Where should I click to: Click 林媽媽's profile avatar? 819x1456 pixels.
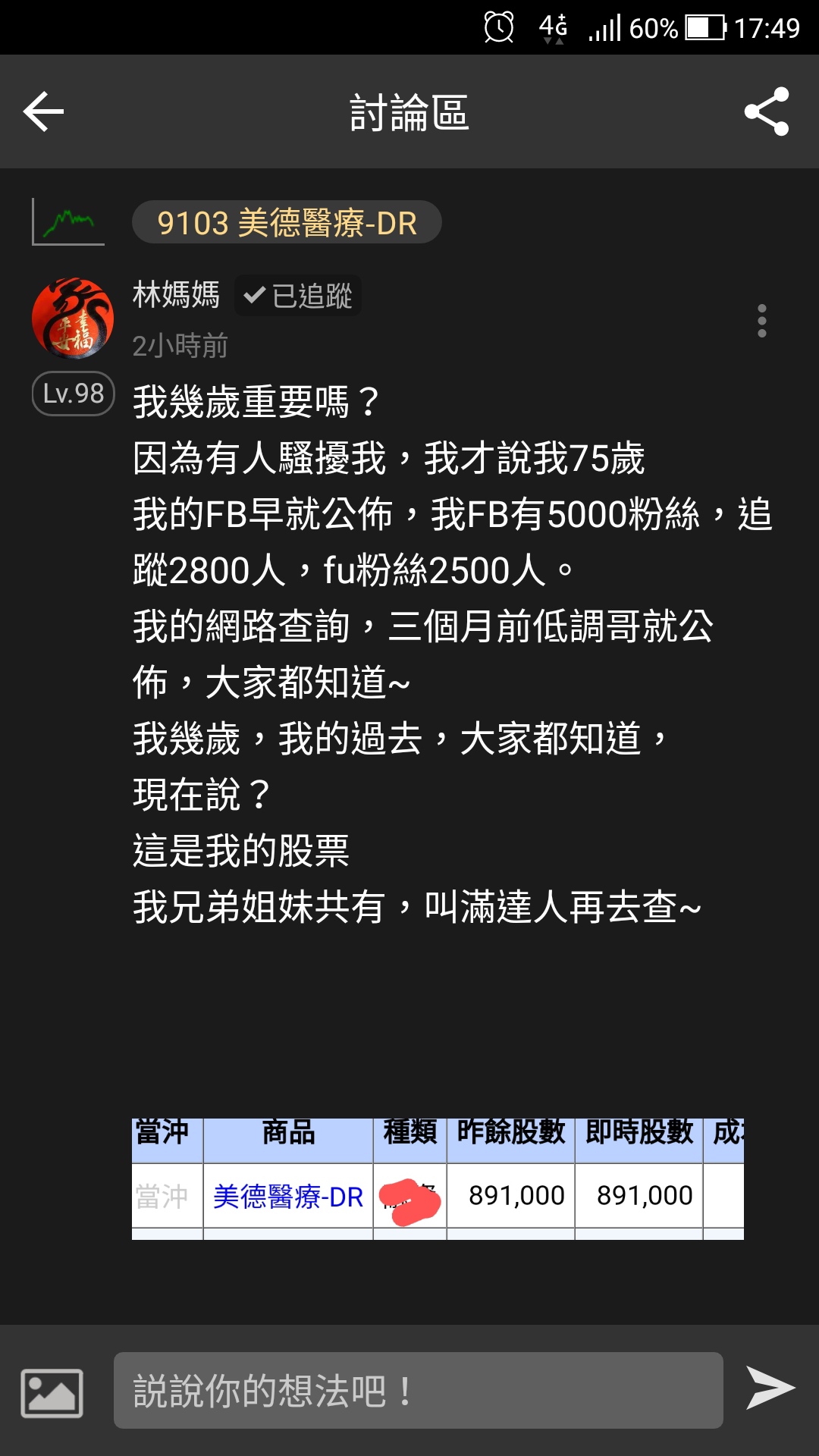[74, 318]
